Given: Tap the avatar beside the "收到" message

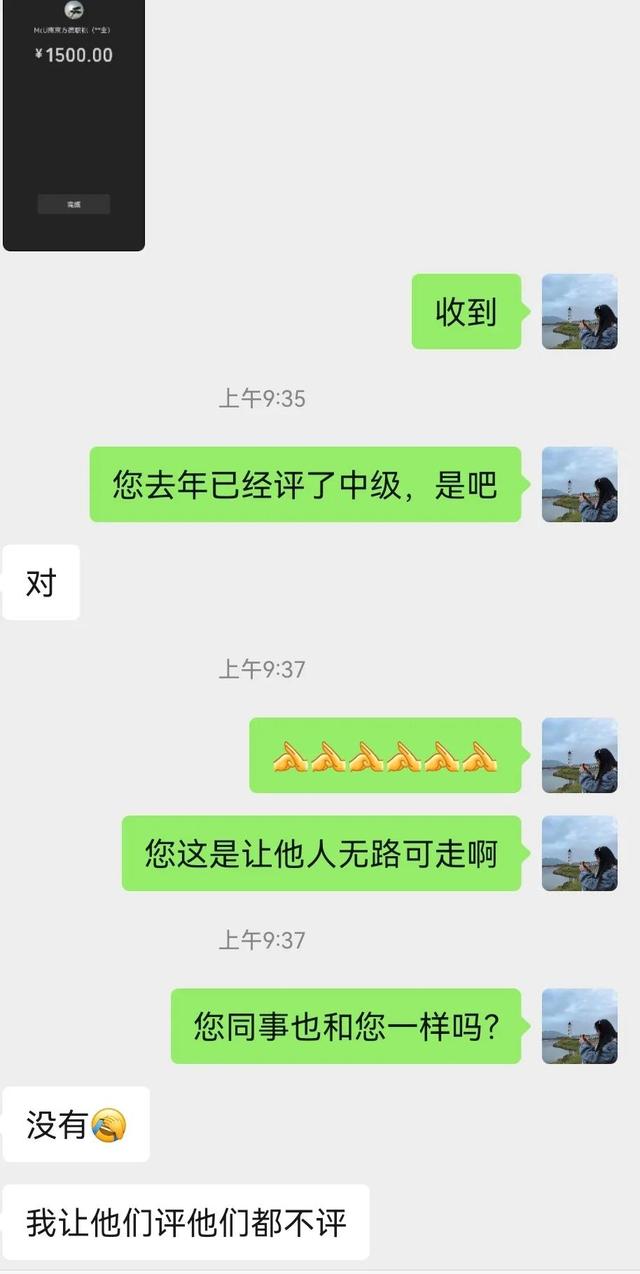Looking at the screenshot, I should pyautogui.click(x=580, y=311).
